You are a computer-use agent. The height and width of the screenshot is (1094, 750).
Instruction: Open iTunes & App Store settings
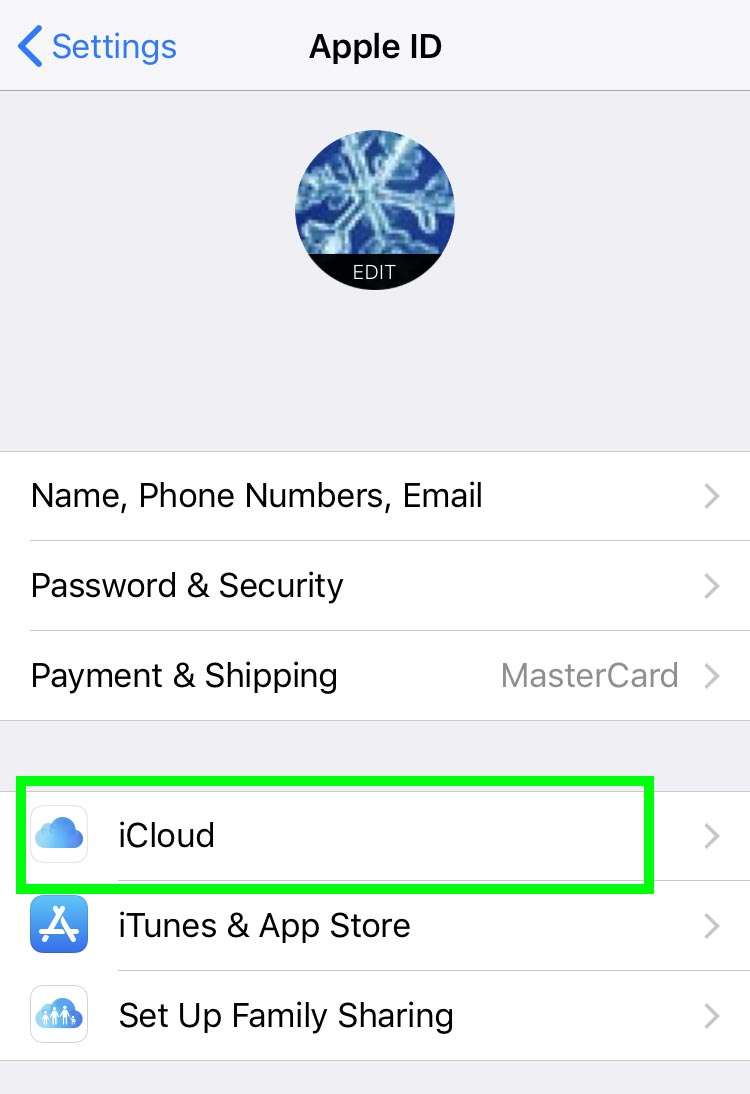[375, 926]
